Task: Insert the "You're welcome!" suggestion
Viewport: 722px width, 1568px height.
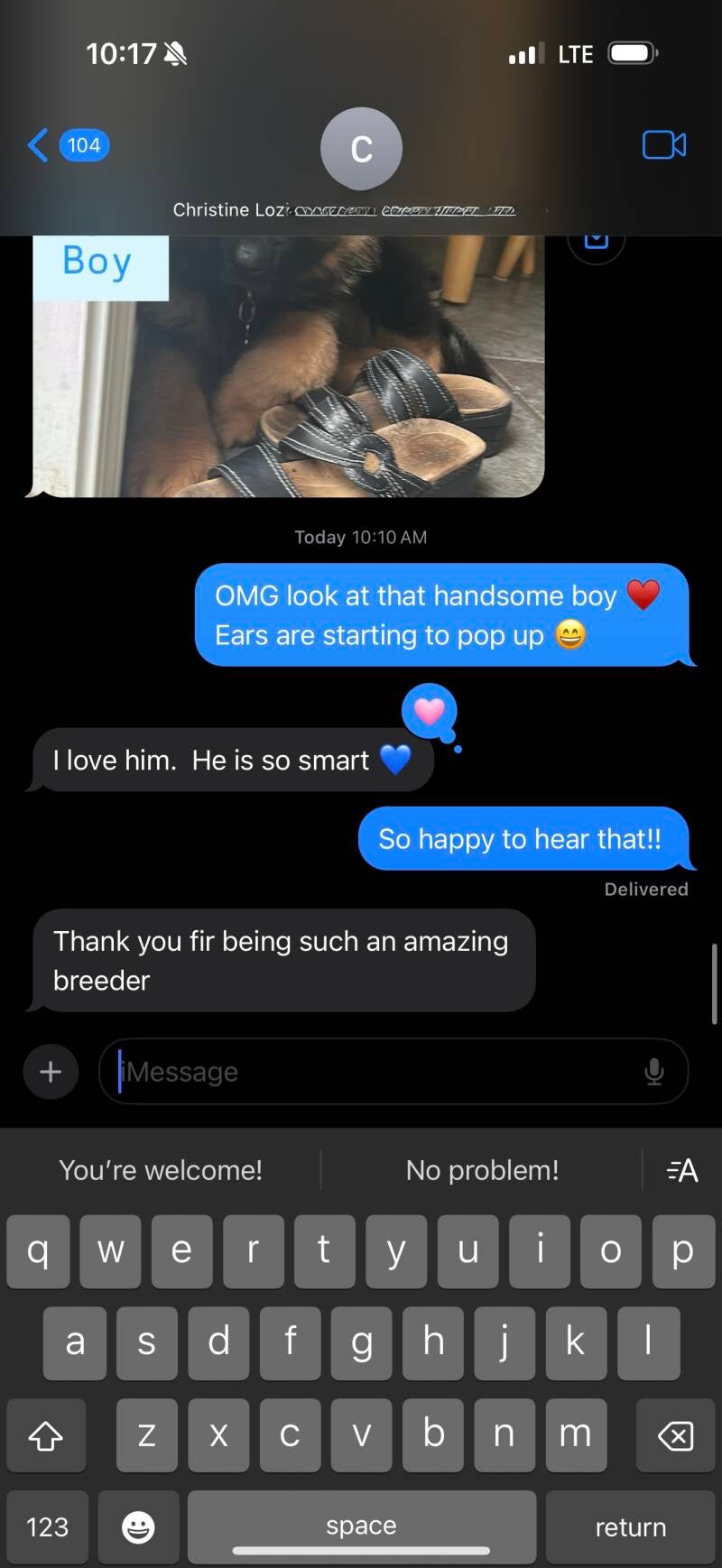Action: 161,1170
